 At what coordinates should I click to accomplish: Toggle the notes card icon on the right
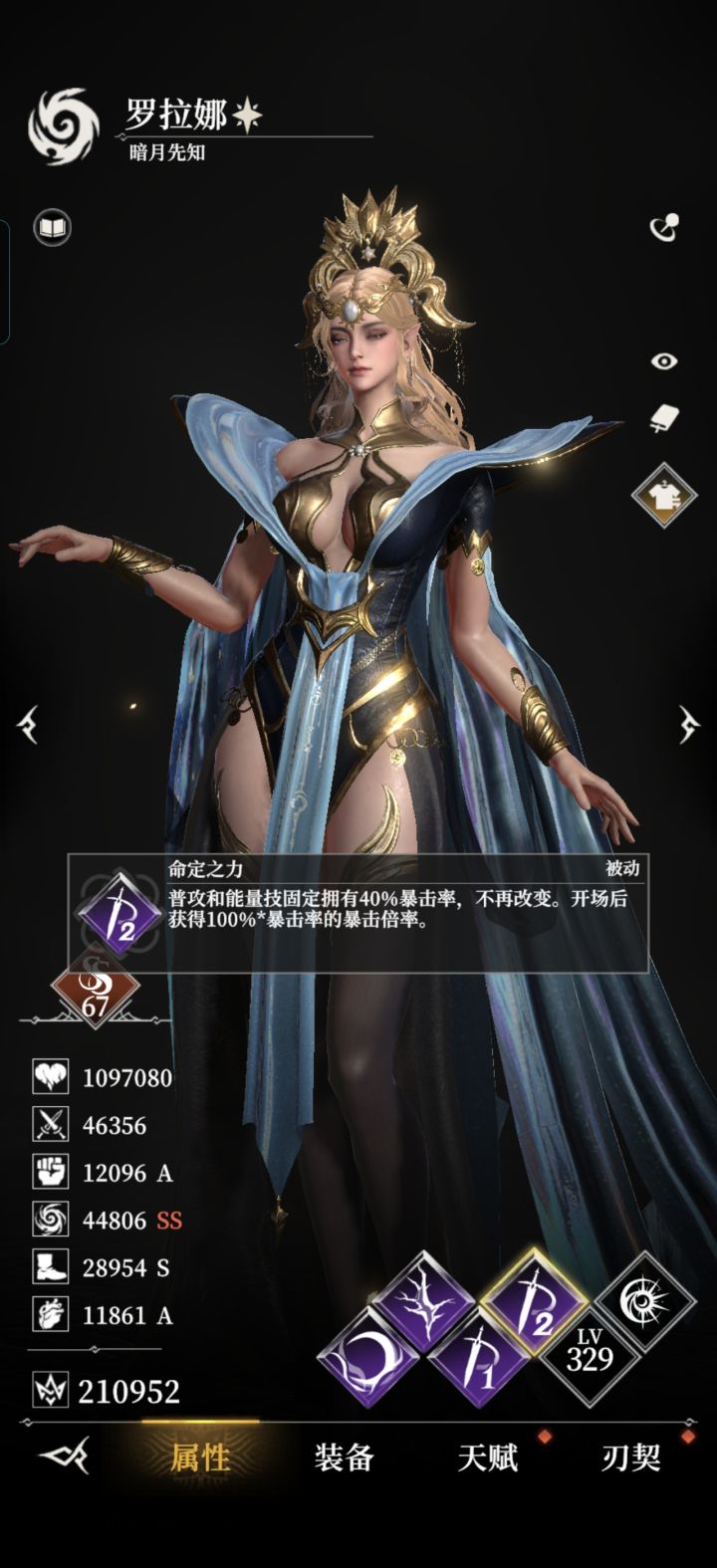pyautogui.click(x=663, y=422)
